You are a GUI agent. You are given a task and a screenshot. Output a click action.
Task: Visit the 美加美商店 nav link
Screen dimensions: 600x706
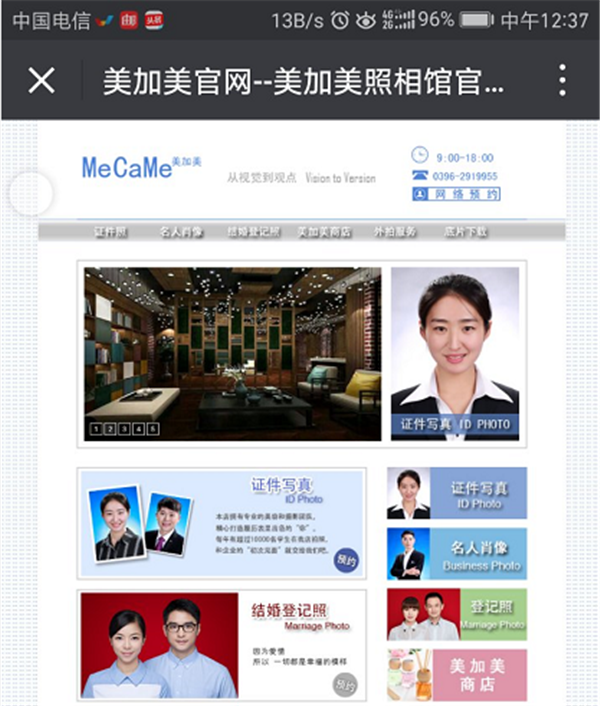324,232
